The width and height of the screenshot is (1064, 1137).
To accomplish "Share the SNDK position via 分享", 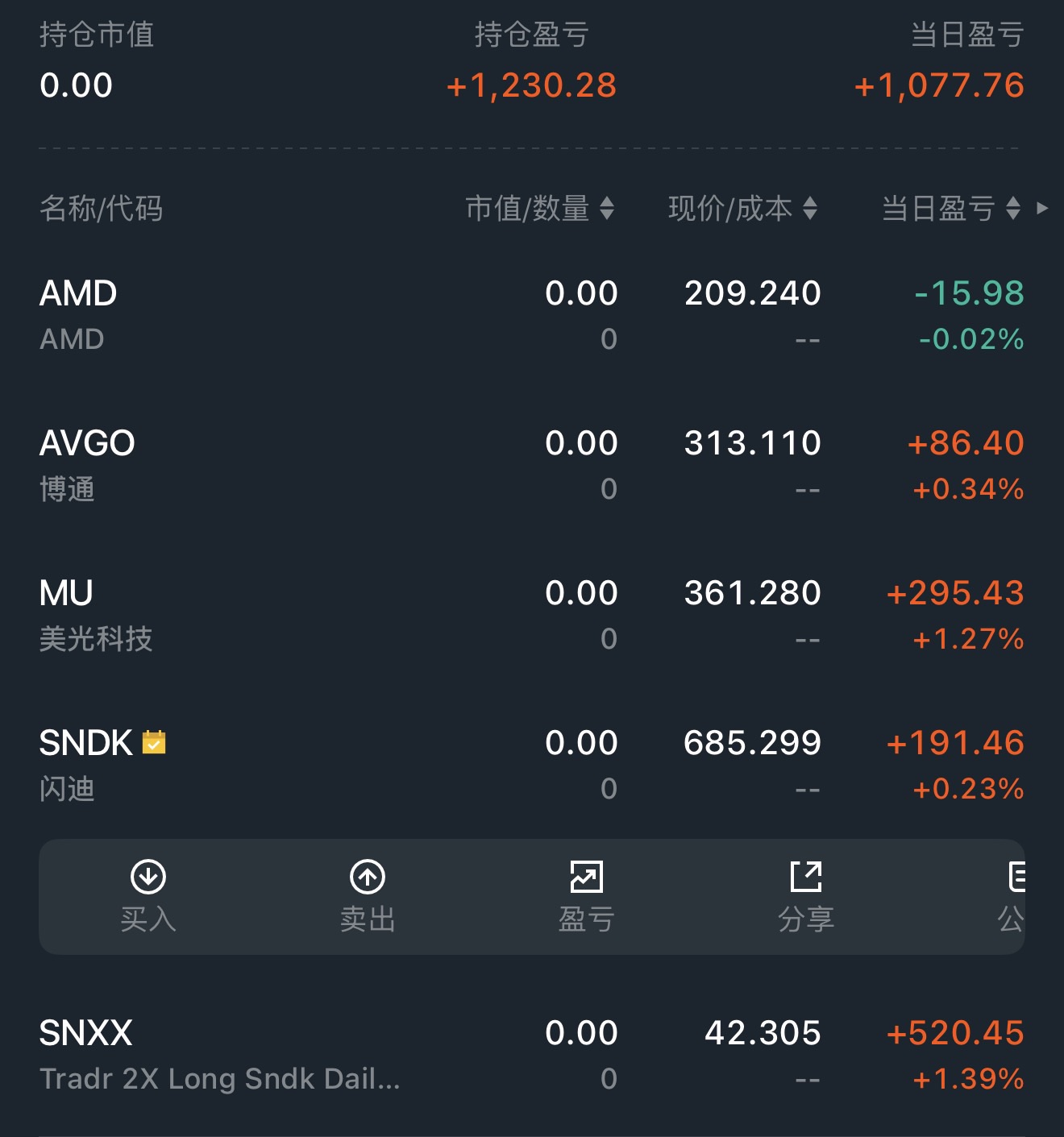I will pyautogui.click(x=806, y=896).
